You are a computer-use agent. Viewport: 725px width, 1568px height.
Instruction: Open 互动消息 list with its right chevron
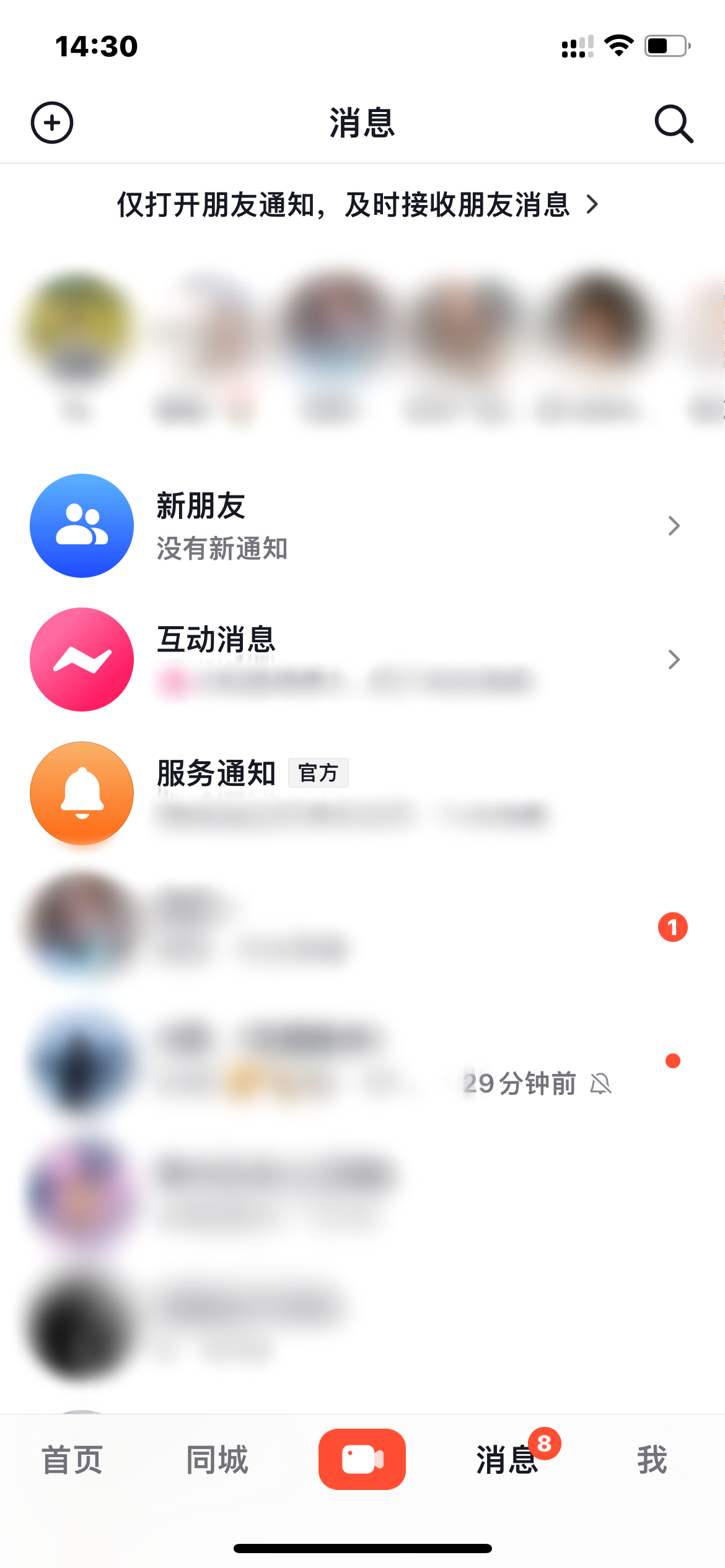674,659
